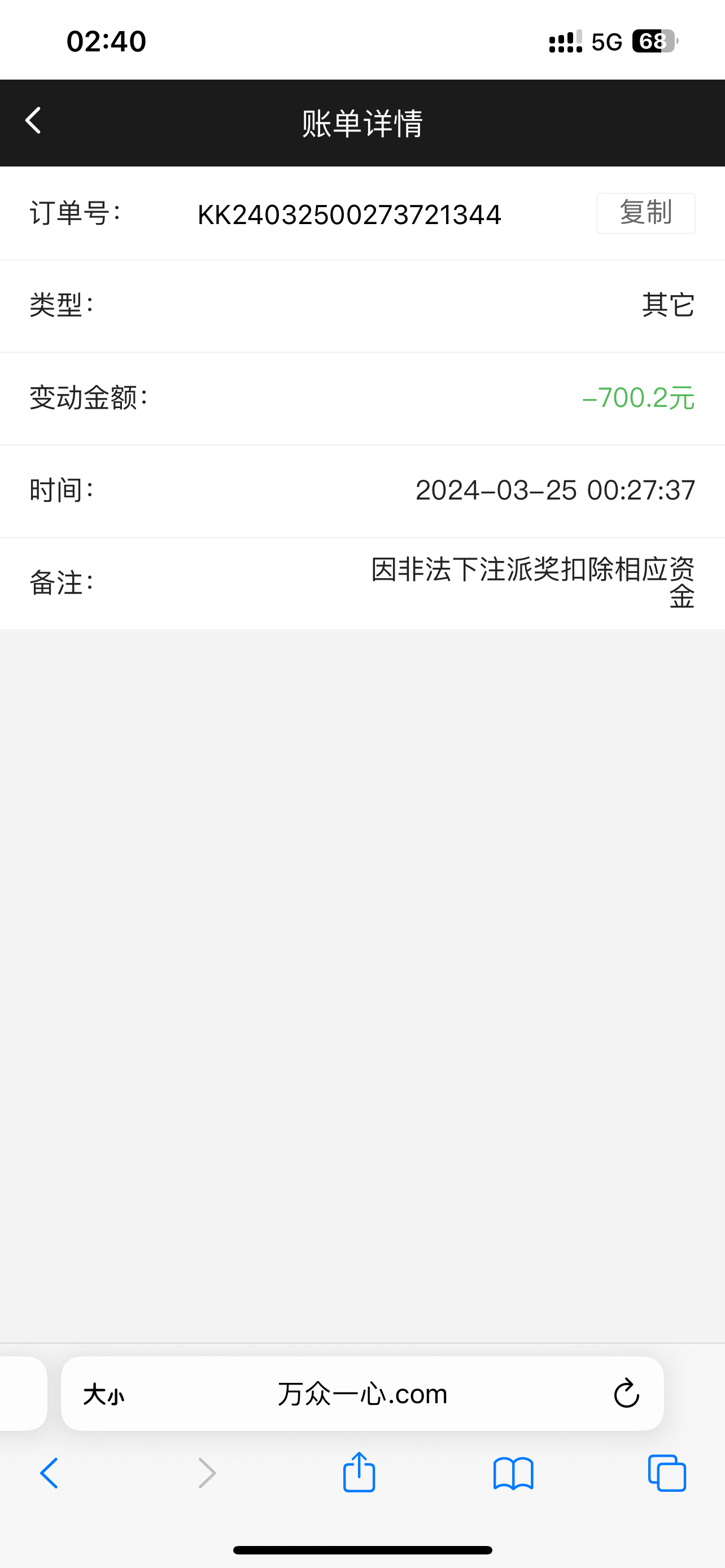This screenshot has height=1568, width=725.
Task: Copy the order number with 复制
Action: point(646,213)
